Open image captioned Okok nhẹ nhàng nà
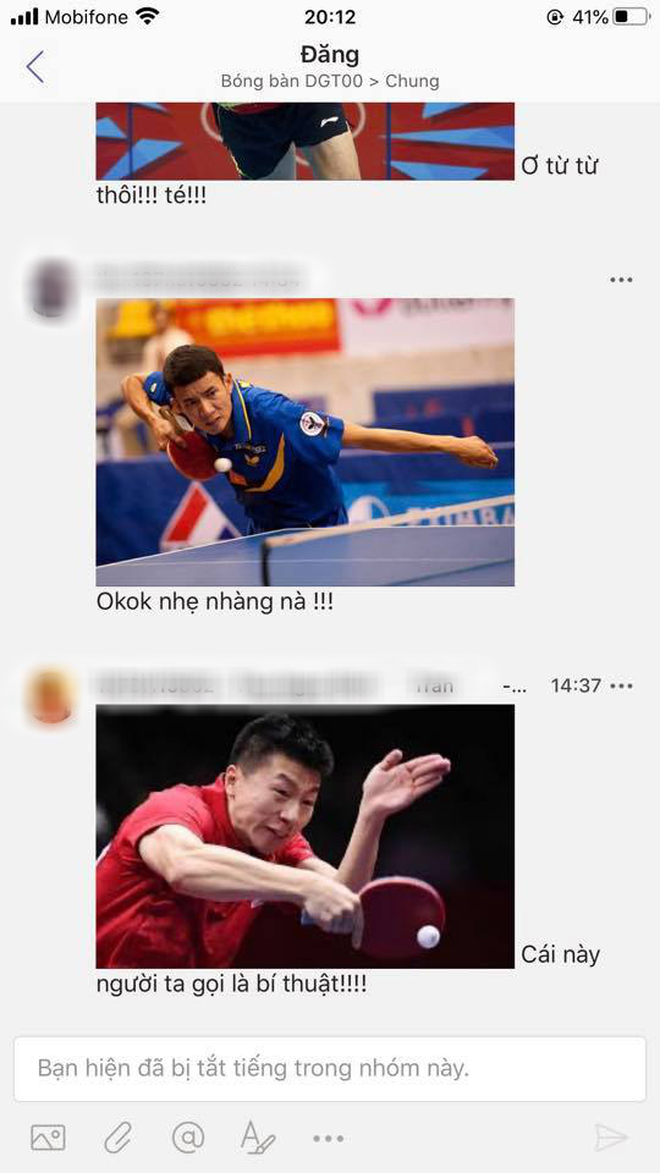Screen dimensions: 660x1173 pos(305,442)
